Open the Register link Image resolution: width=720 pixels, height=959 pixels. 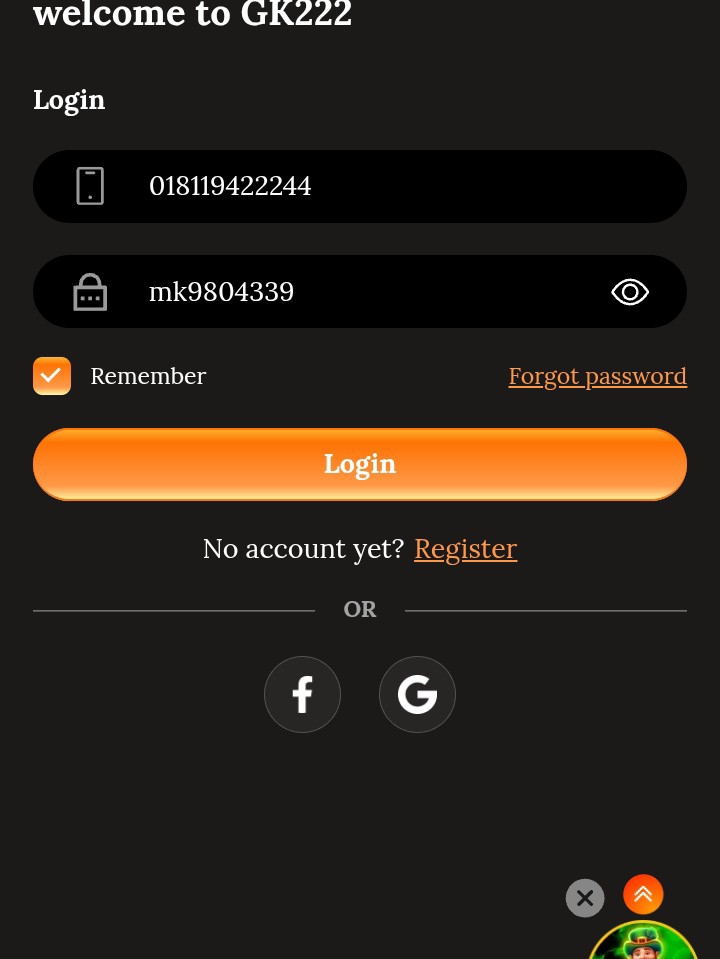465,549
